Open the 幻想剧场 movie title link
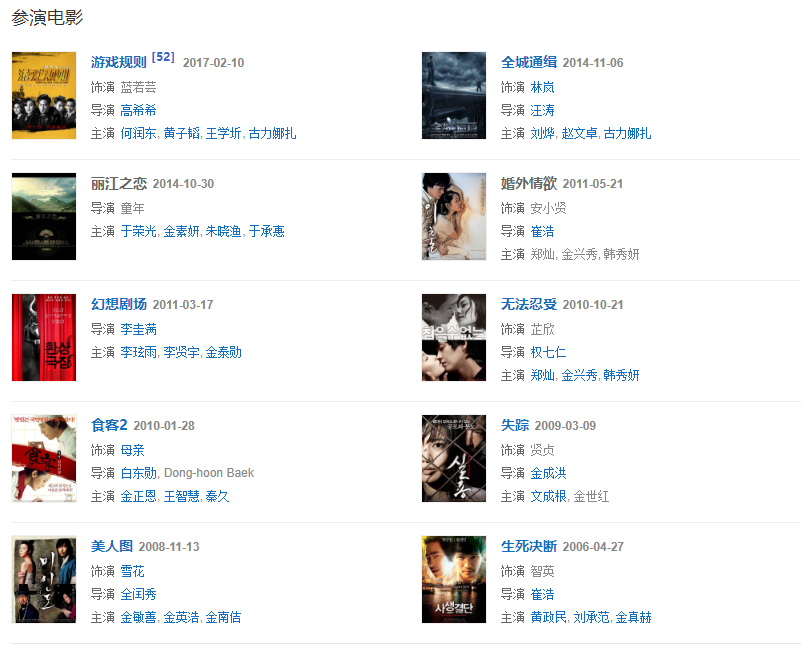The image size is (802, 650). pyautogui.click(x=118, y=304)
